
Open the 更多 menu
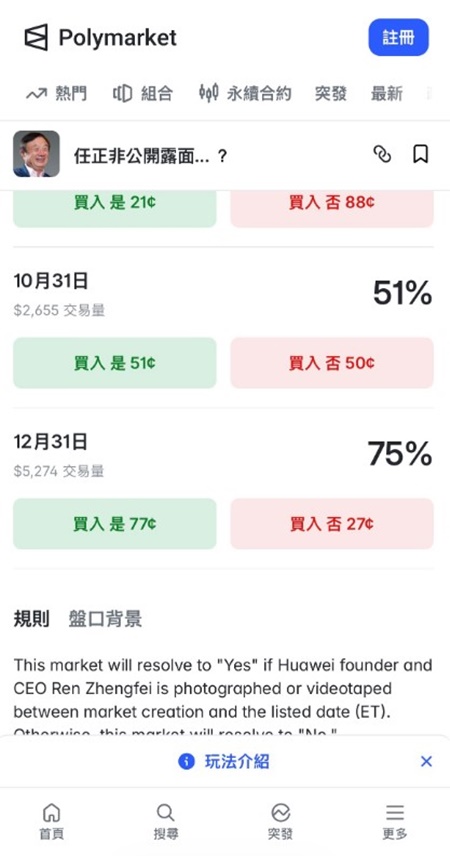[x=394, y=822]
